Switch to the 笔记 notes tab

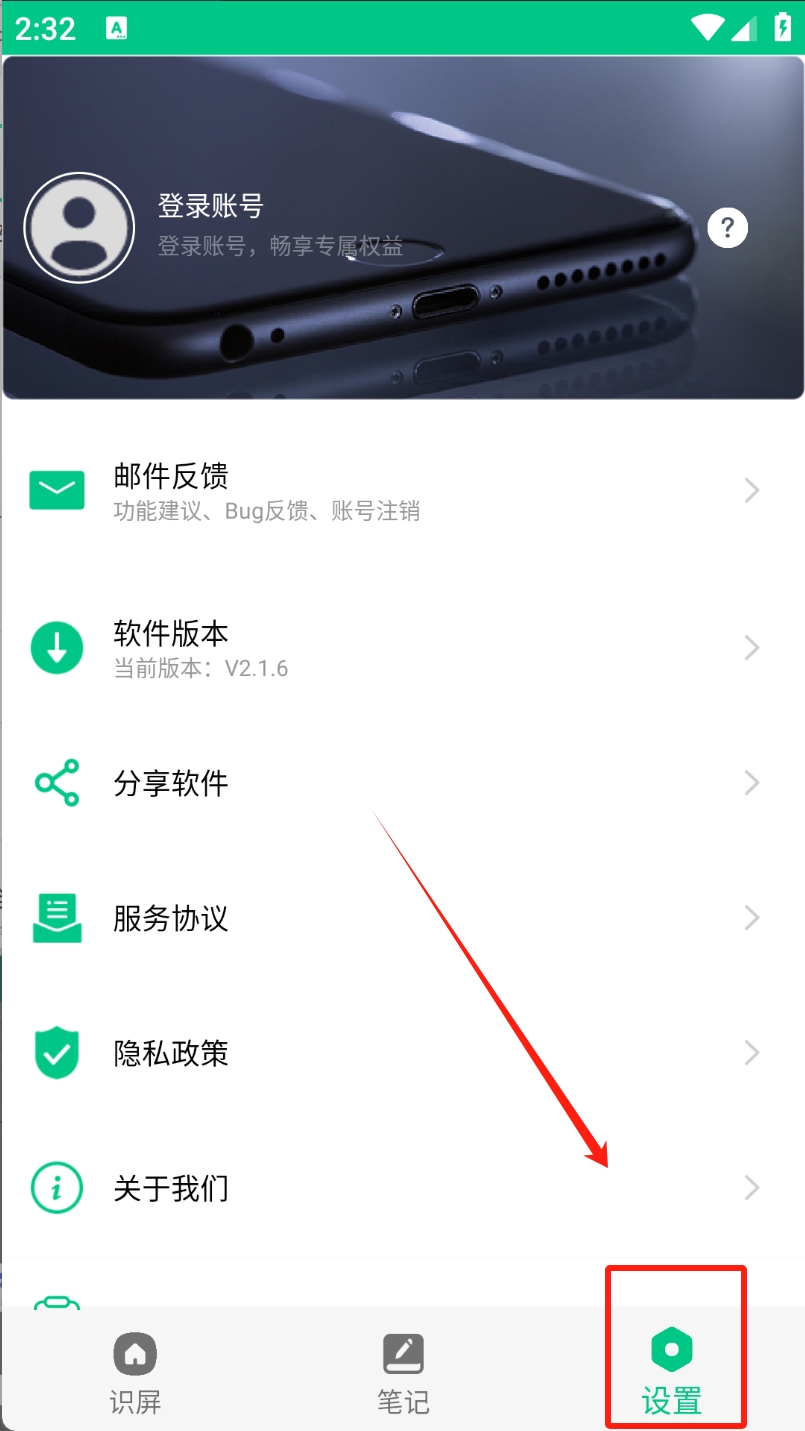pyautogui.click(x=403, y=1373)
